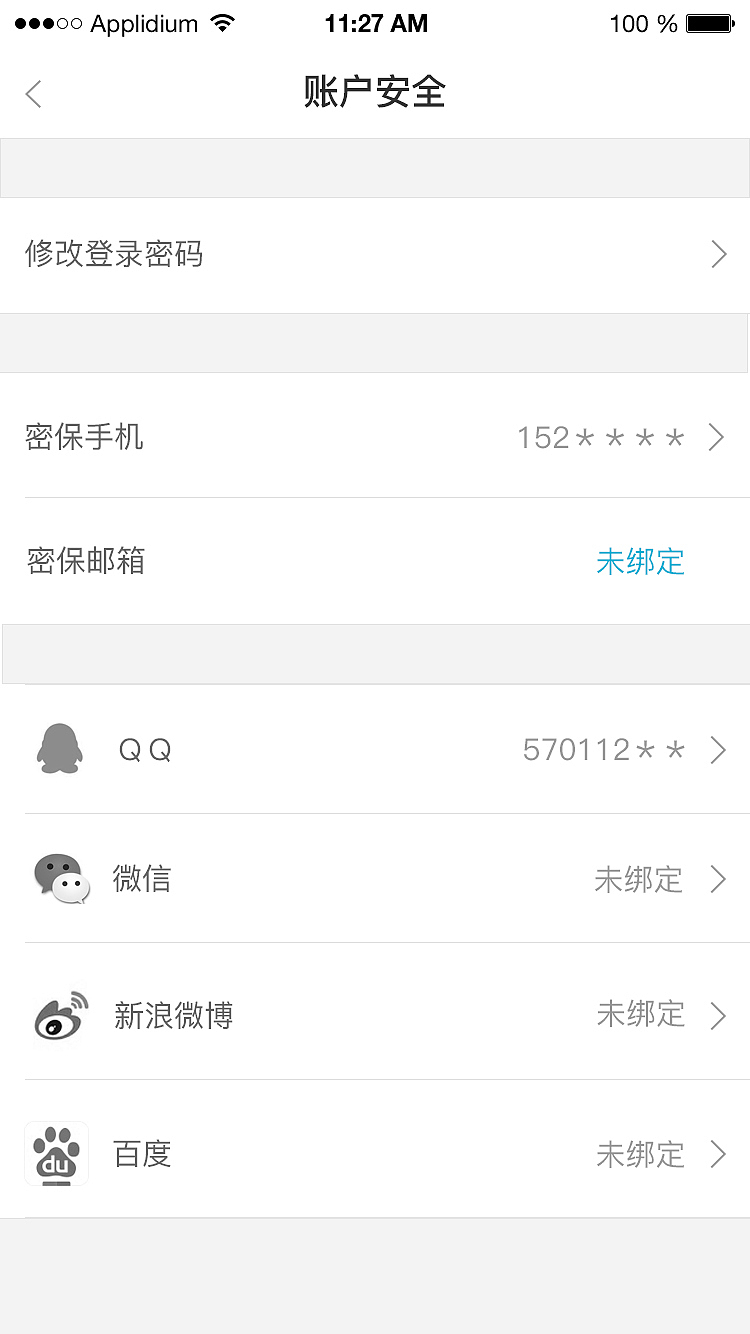Select the Baidu paw icon

pyautogui.click(x=56, y=1152)
